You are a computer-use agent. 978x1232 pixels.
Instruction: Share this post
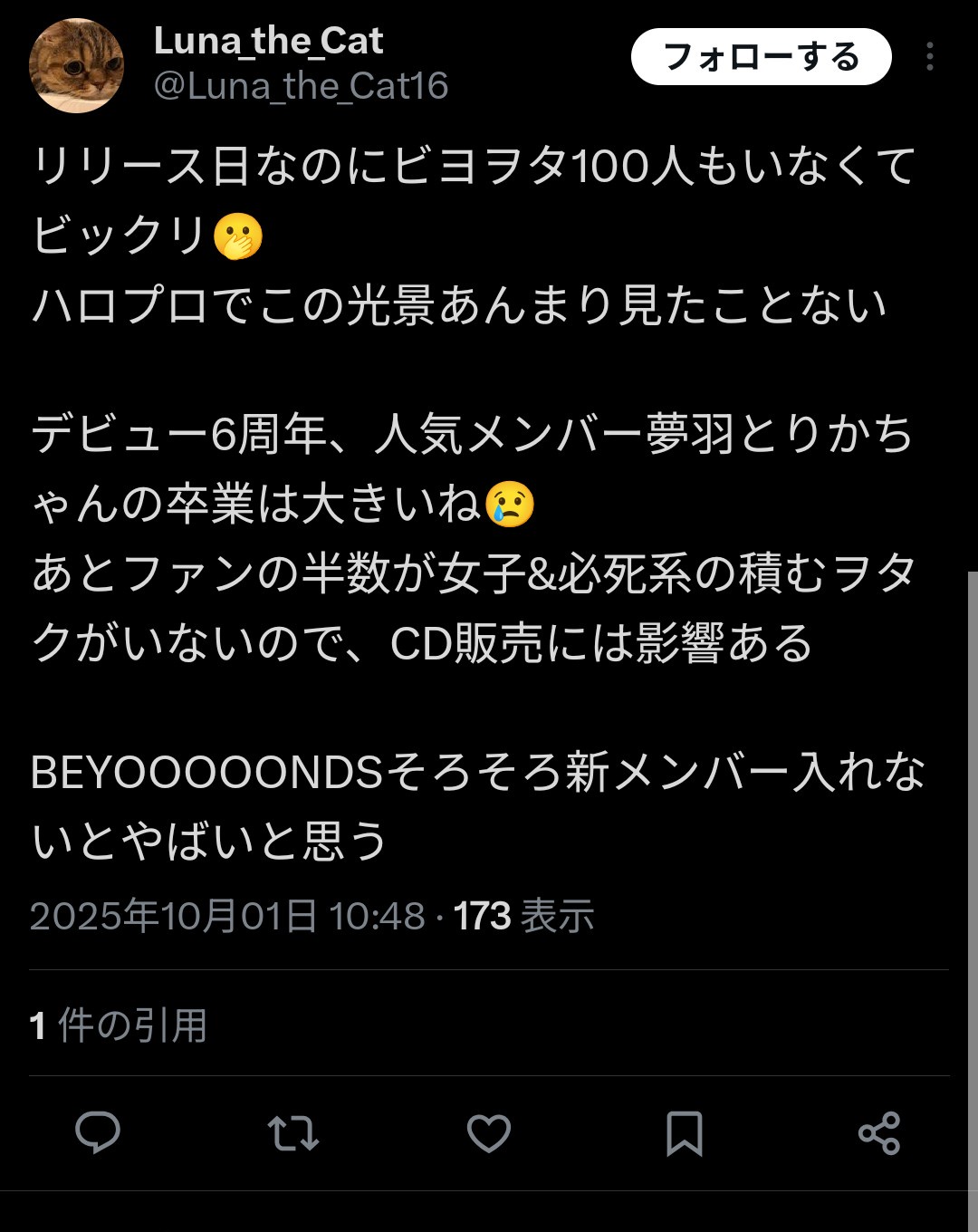[x=878, y=1132]
